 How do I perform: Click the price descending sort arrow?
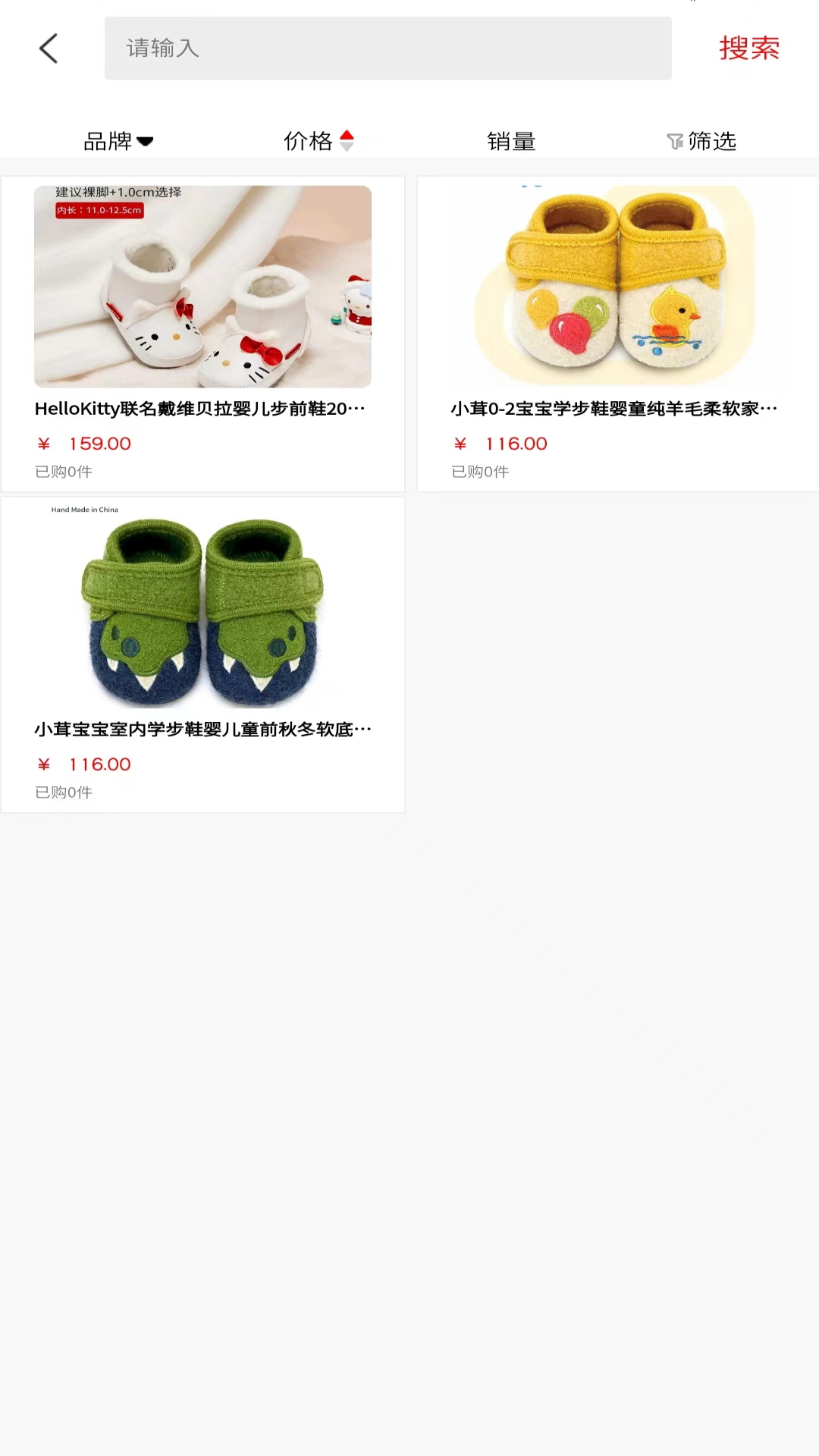tap(347, 146)
